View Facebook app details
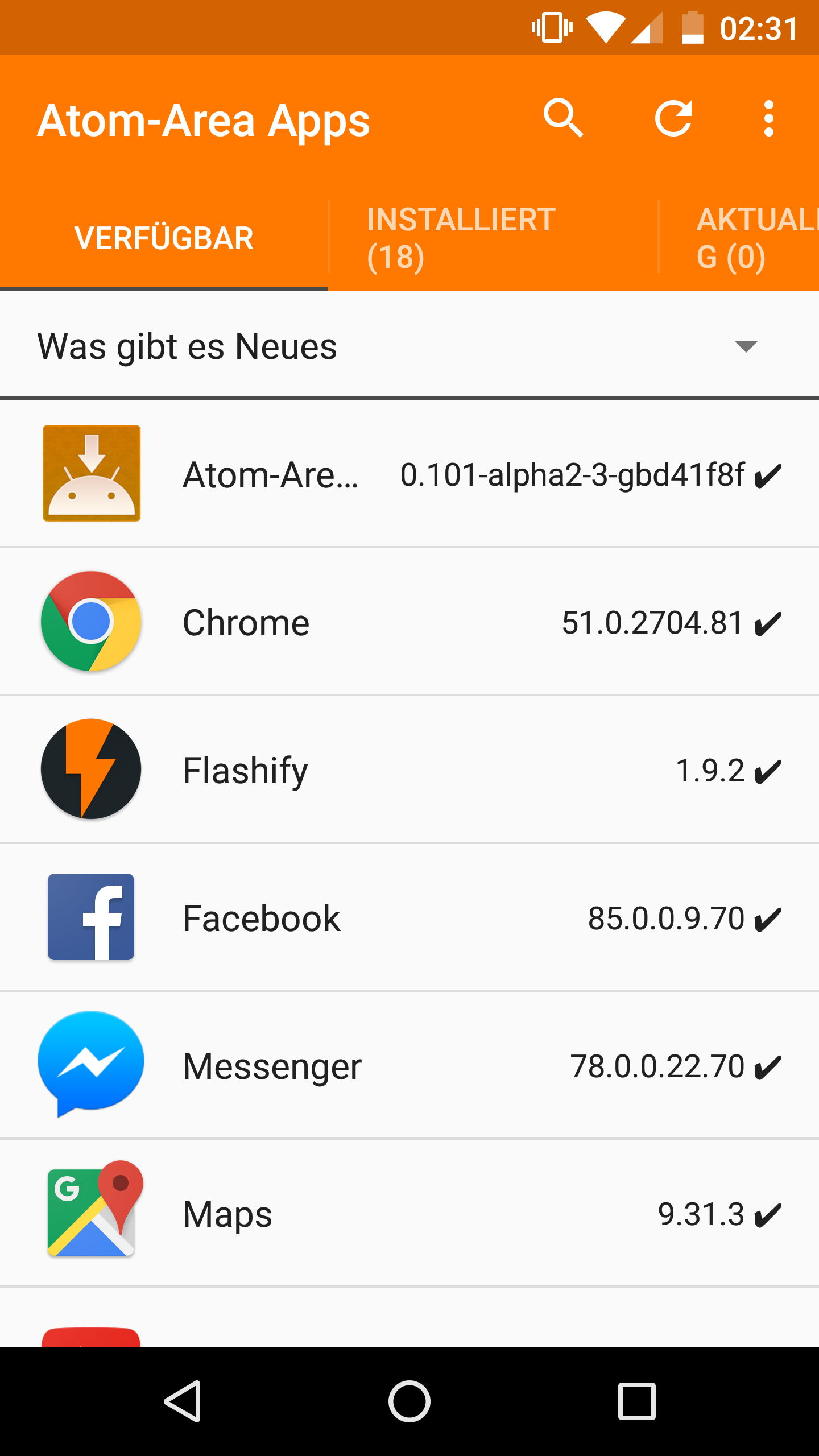 pyautogui.click(x=409, y=917)
